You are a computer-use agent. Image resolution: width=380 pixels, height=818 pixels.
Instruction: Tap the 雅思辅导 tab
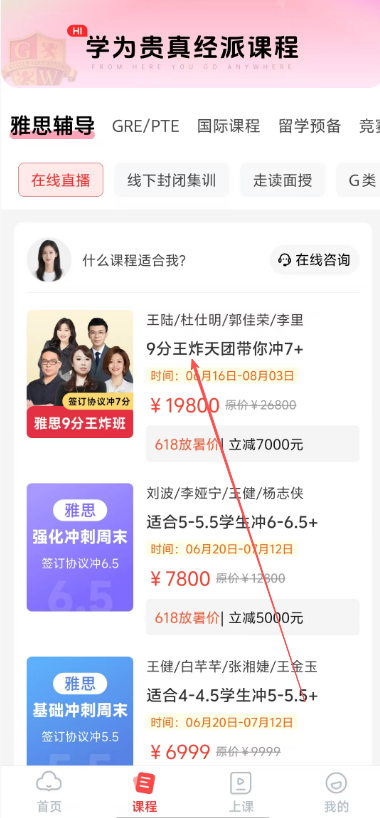tap(52, 126)
